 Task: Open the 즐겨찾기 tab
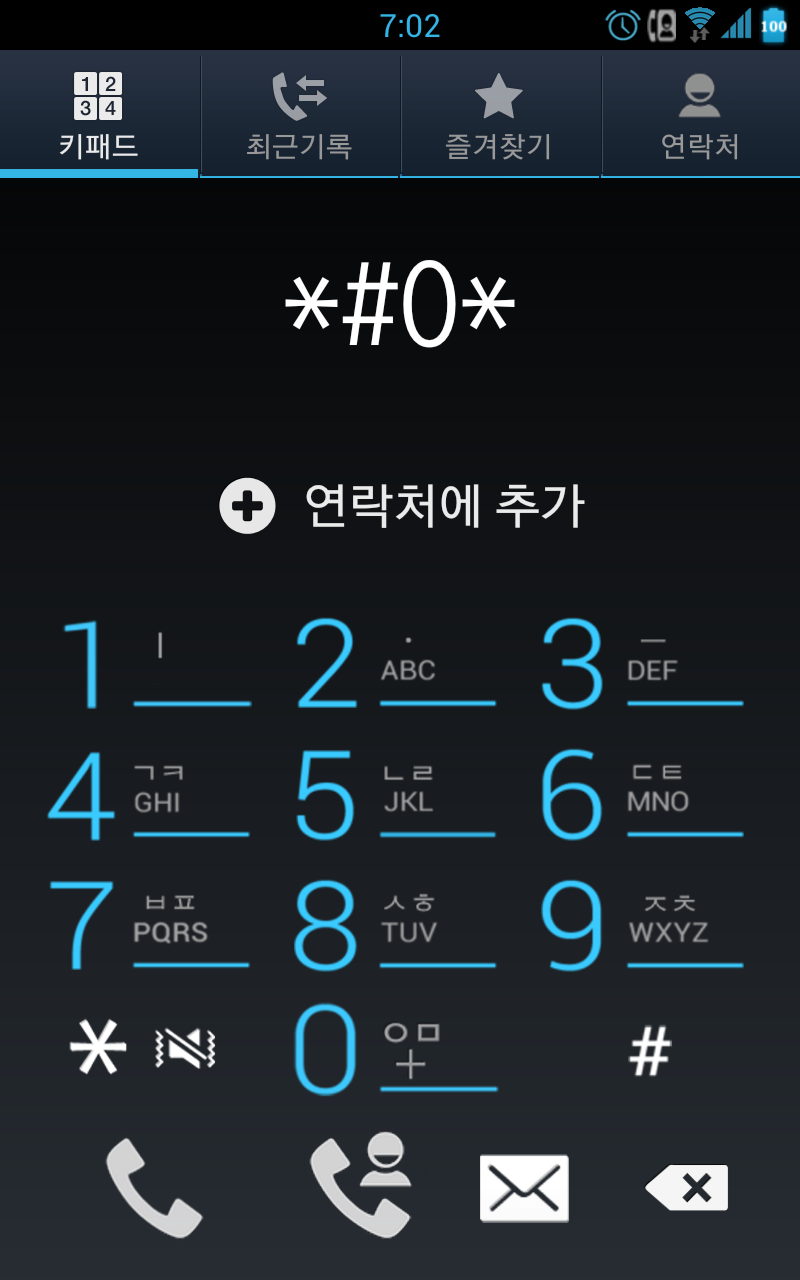click(x=499, y=116)
